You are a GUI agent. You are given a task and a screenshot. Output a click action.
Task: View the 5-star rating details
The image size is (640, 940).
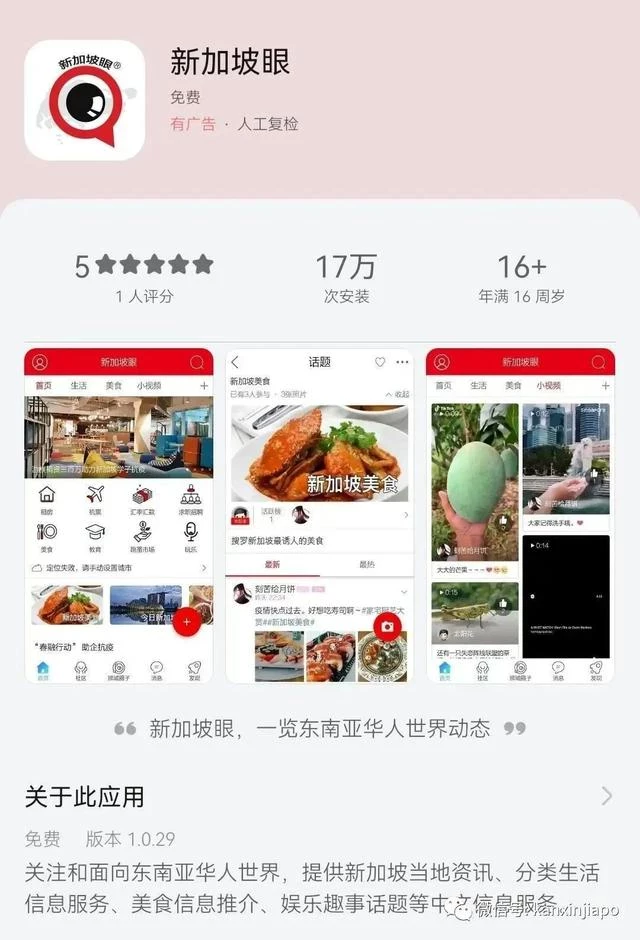point(144,277)
